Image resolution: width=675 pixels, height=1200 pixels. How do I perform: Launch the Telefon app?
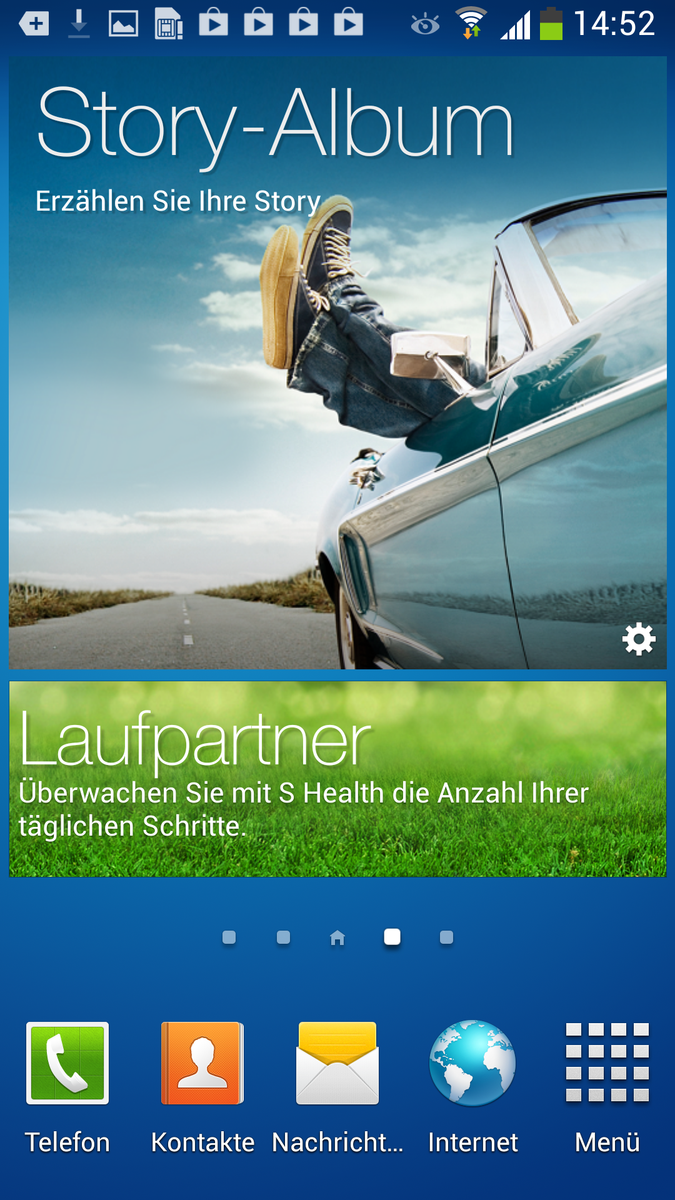click(x=67, y=1064)
